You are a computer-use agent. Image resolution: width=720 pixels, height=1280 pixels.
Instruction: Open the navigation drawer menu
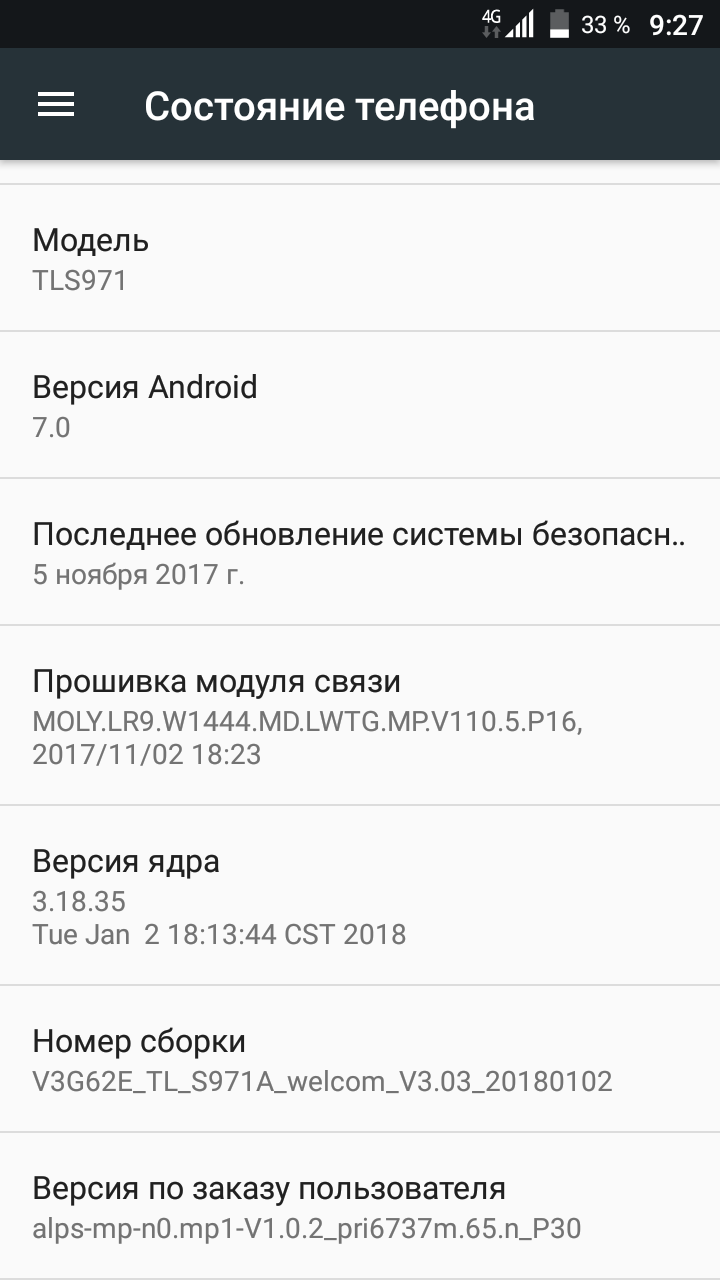click(x=56, y=105)
